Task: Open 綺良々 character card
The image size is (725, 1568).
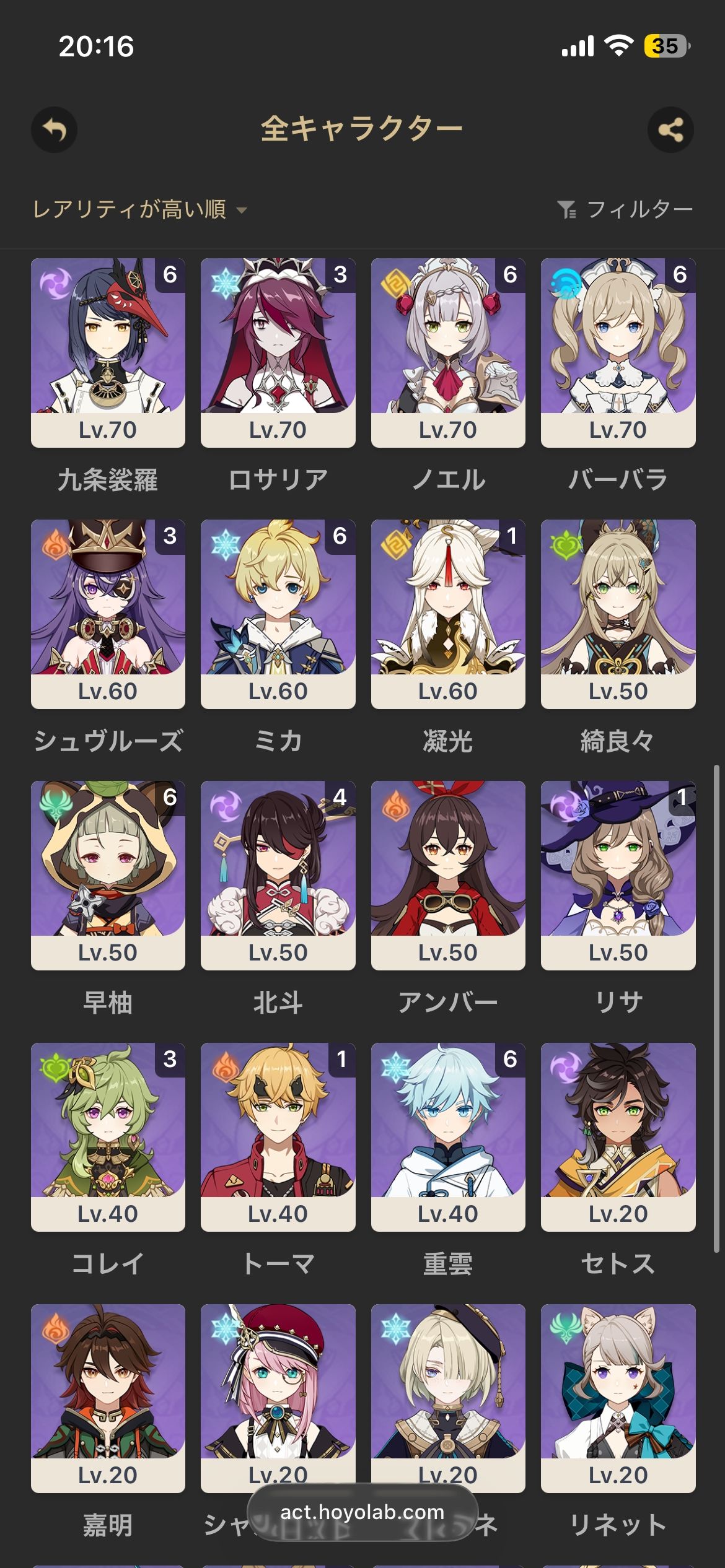Action: (x=618, y=614)
